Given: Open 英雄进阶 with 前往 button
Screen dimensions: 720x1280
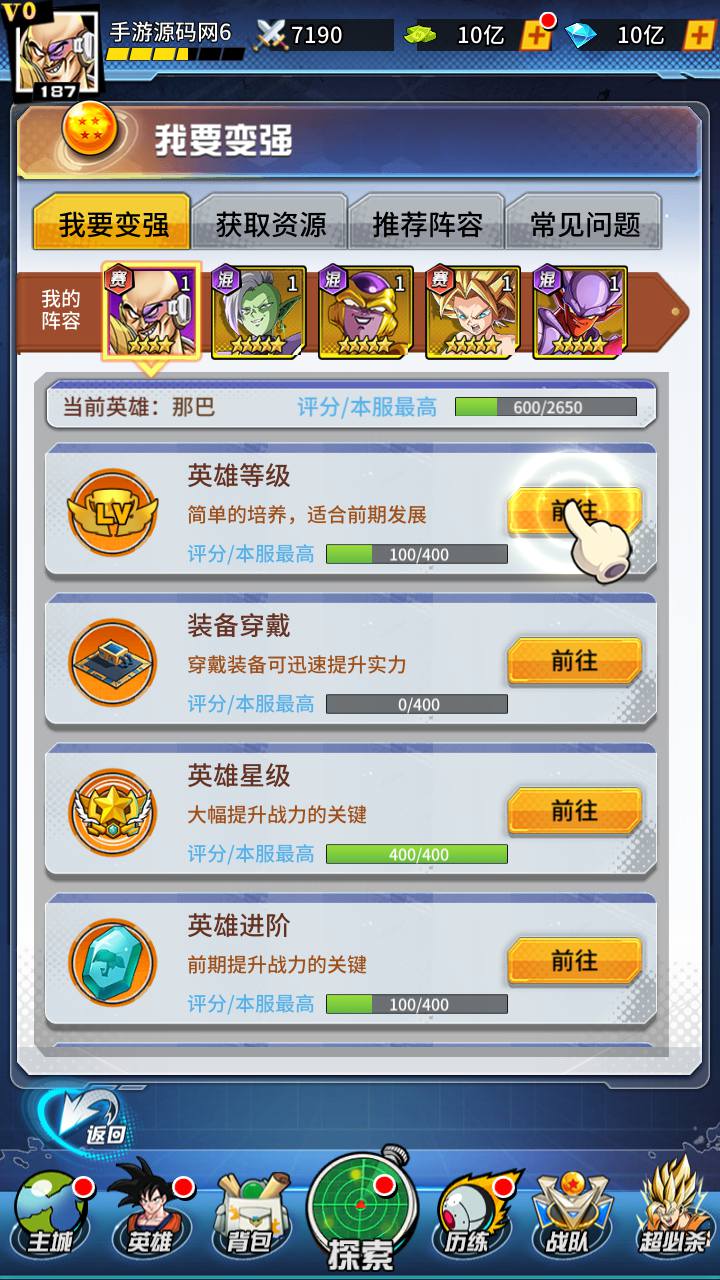Looking at the screenshot, I should click(x=574, y=961).
